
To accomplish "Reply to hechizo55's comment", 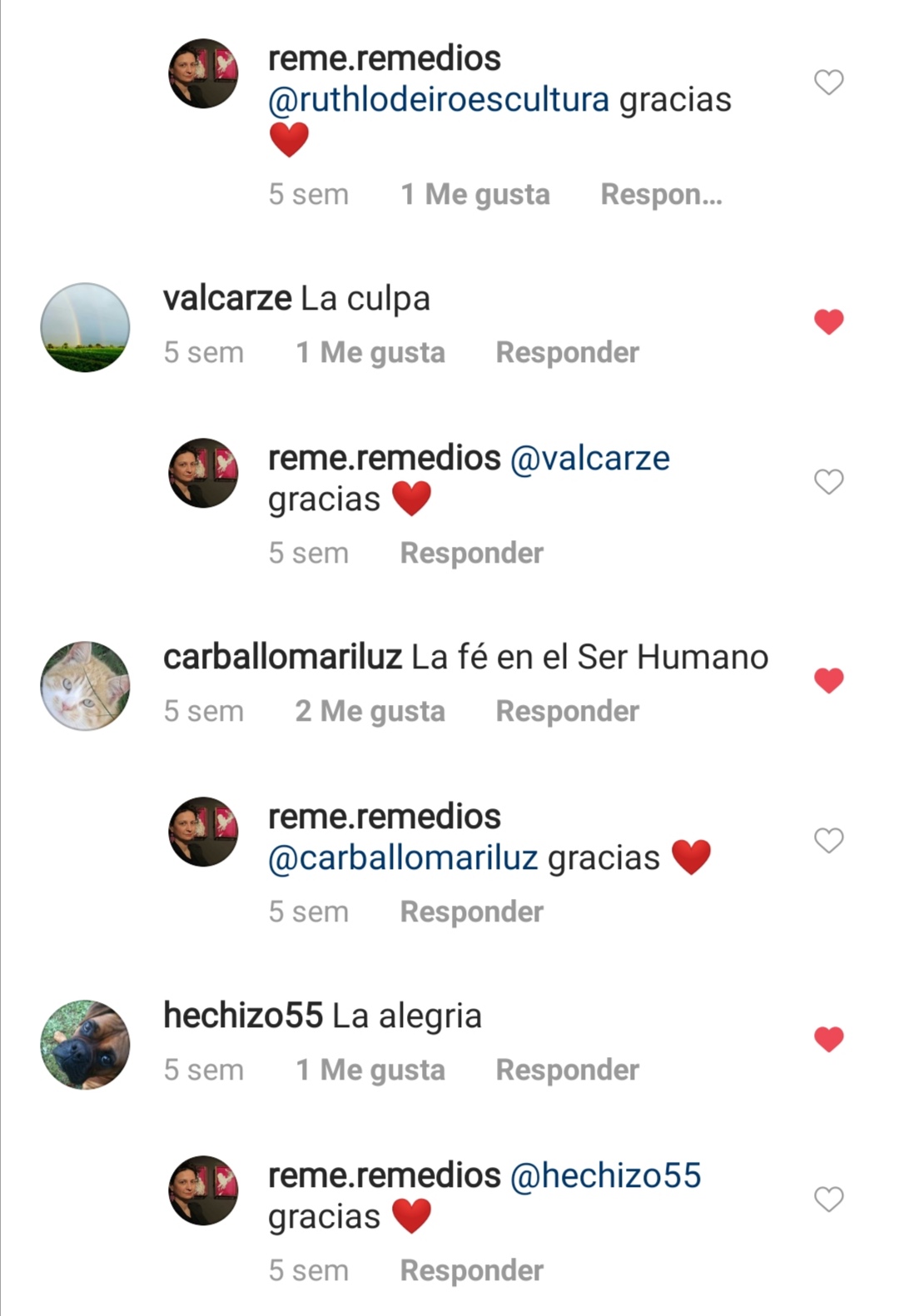I will coord(567,1070).
